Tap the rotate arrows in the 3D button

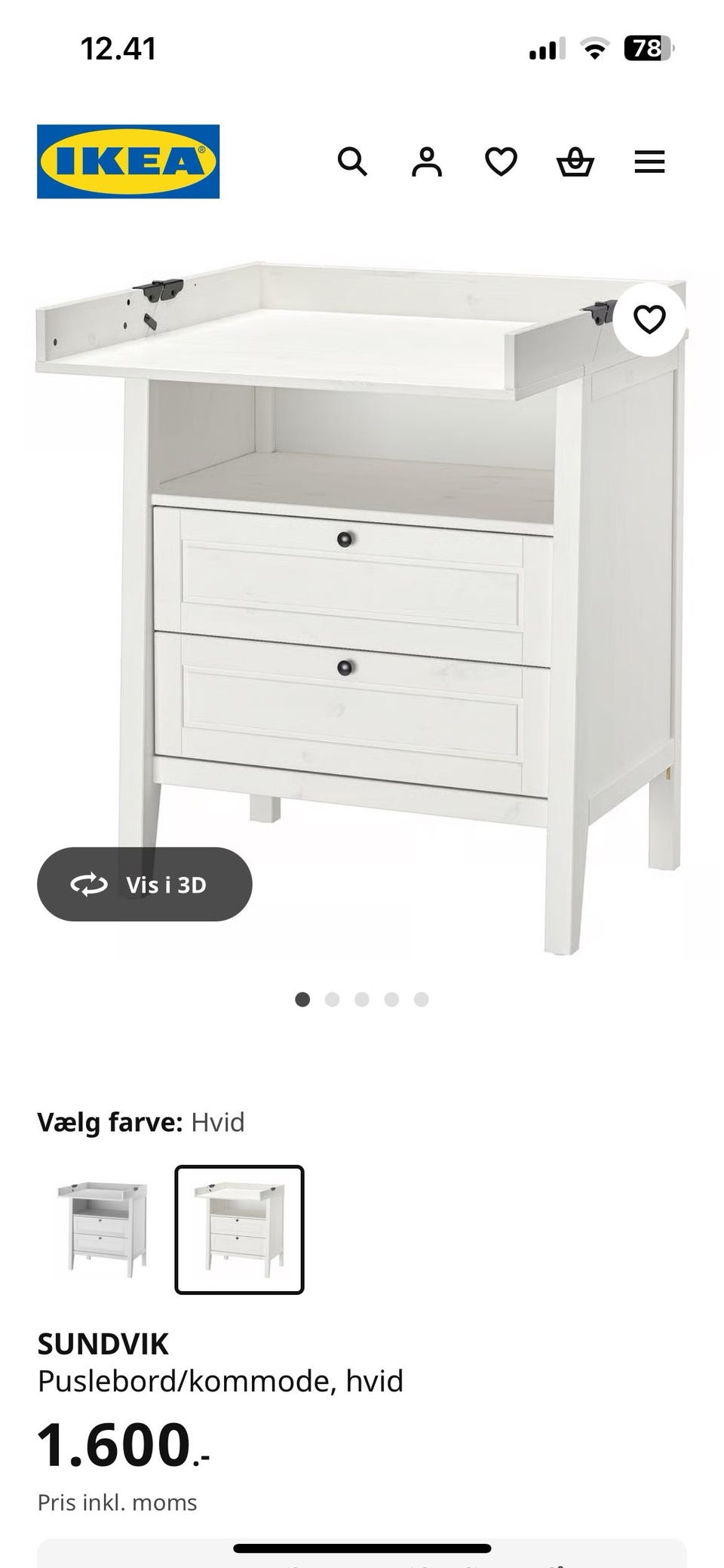click(88, 884)
